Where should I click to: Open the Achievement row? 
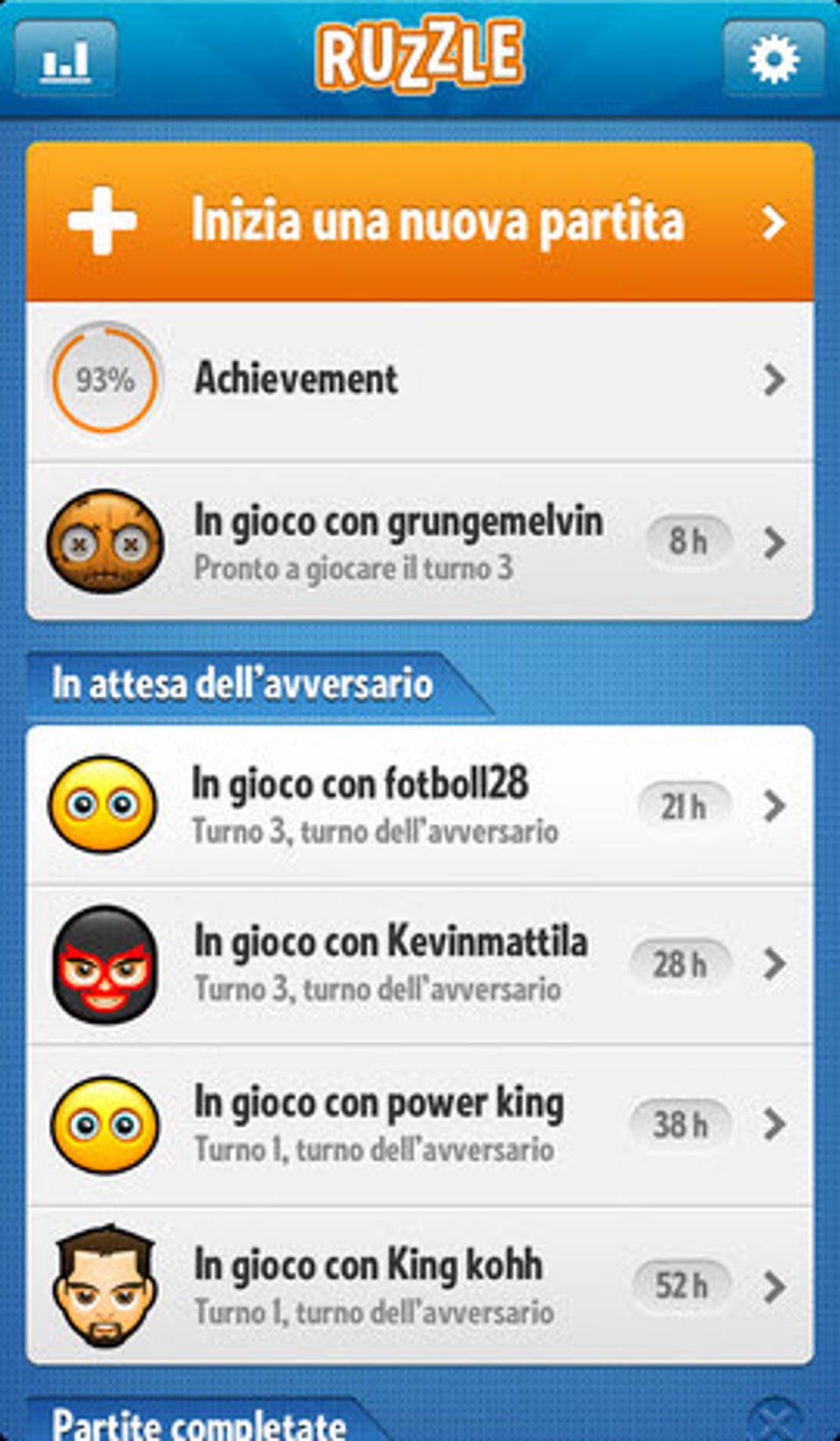pyautogui.click(x=420, y=380)
